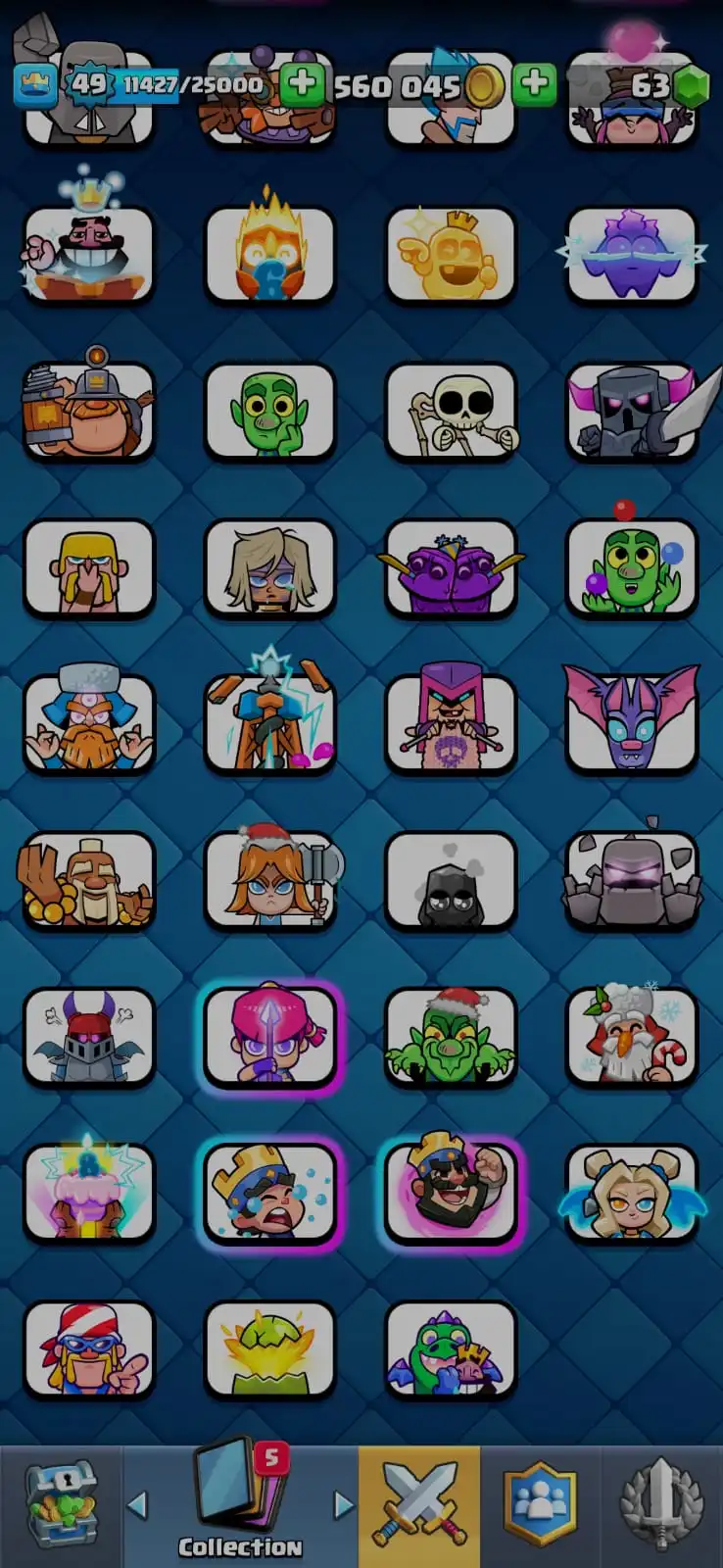Screen dimensions: 723x1568
Task: Open the Clan social tab
Action: tap(540, 1504)
